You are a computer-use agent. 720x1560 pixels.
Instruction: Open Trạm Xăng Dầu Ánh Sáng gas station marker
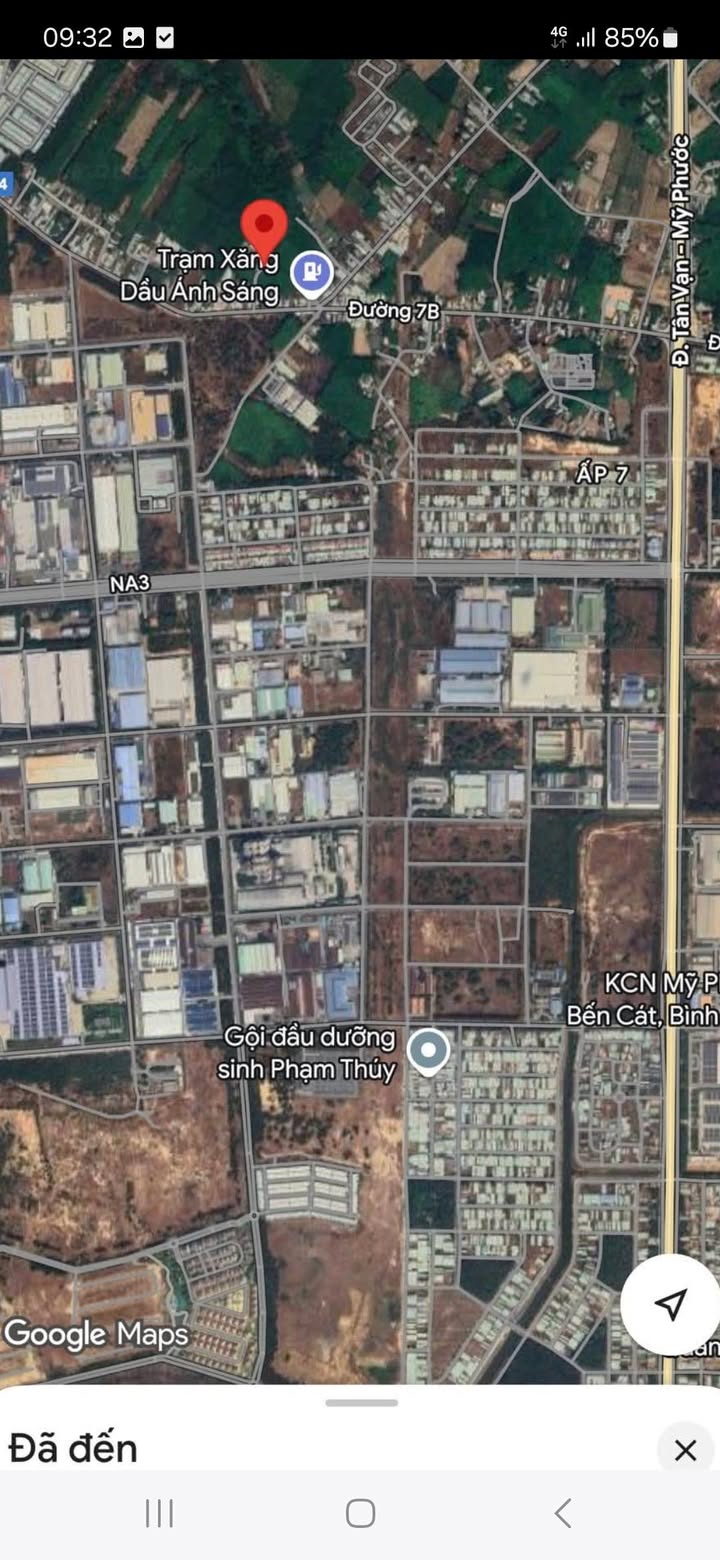[312, 274]
